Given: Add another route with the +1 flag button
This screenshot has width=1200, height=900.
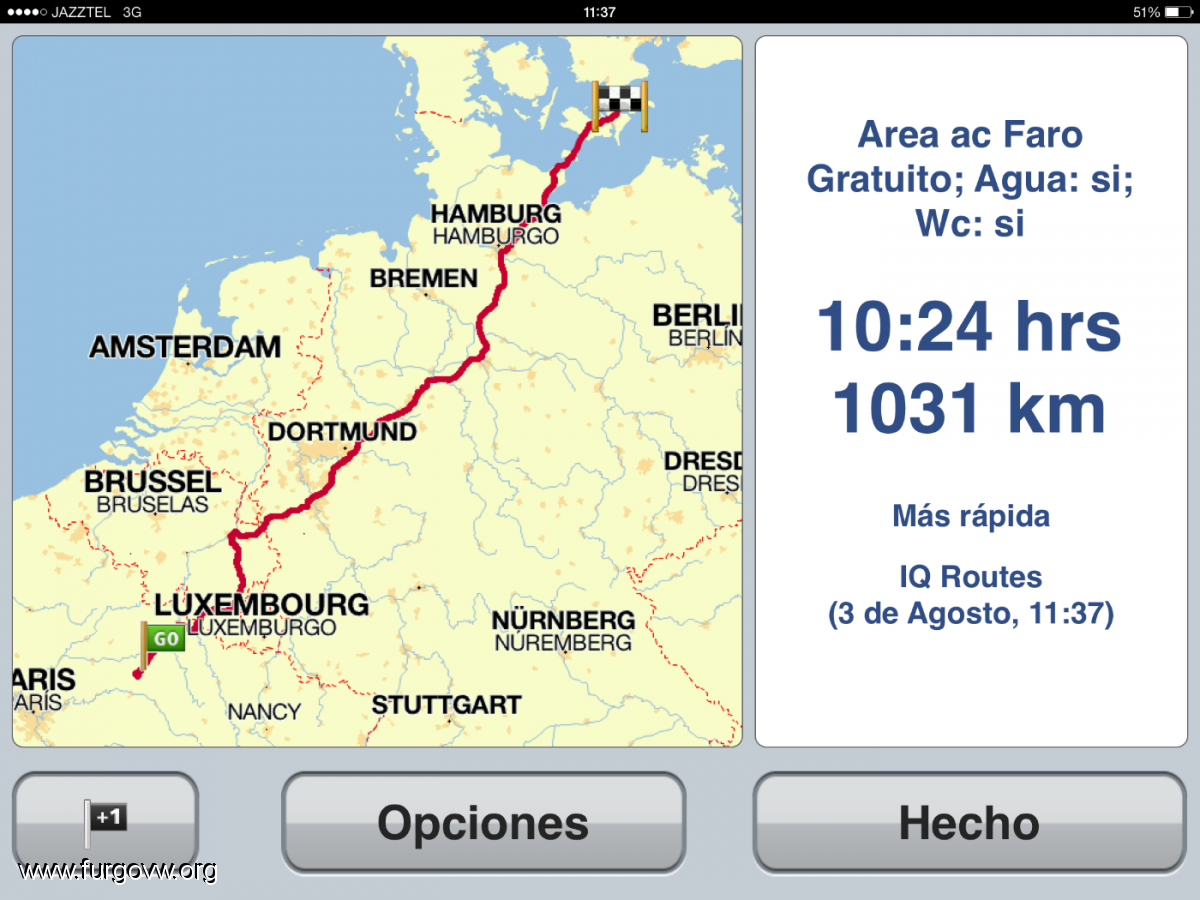Looking at the screenshot, I should click(106, 822).
